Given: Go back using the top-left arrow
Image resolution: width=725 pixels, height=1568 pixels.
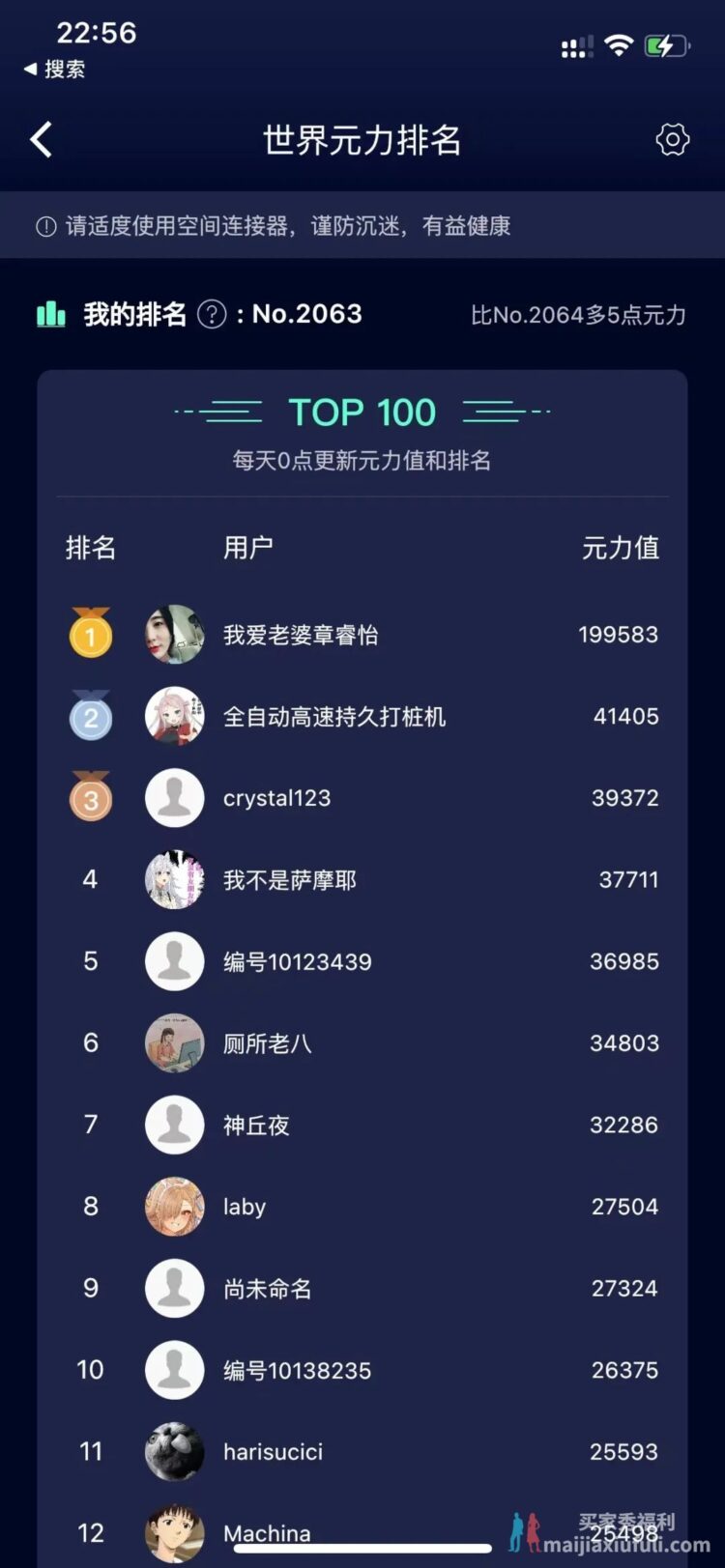Looking at the screenshot, I should (41, 140).
